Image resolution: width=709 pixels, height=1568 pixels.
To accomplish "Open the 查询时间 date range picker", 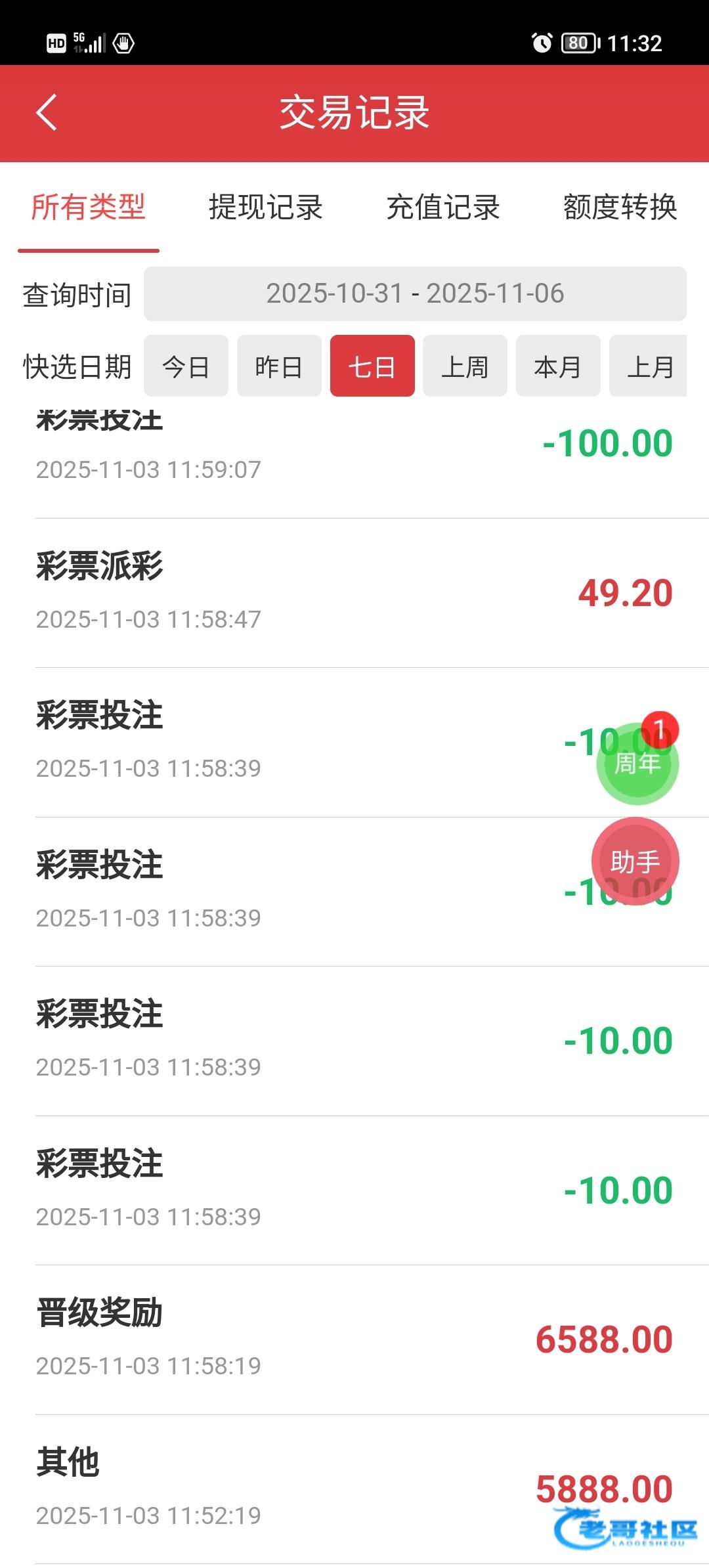I will pyautogui.click(x=415, y=294).
